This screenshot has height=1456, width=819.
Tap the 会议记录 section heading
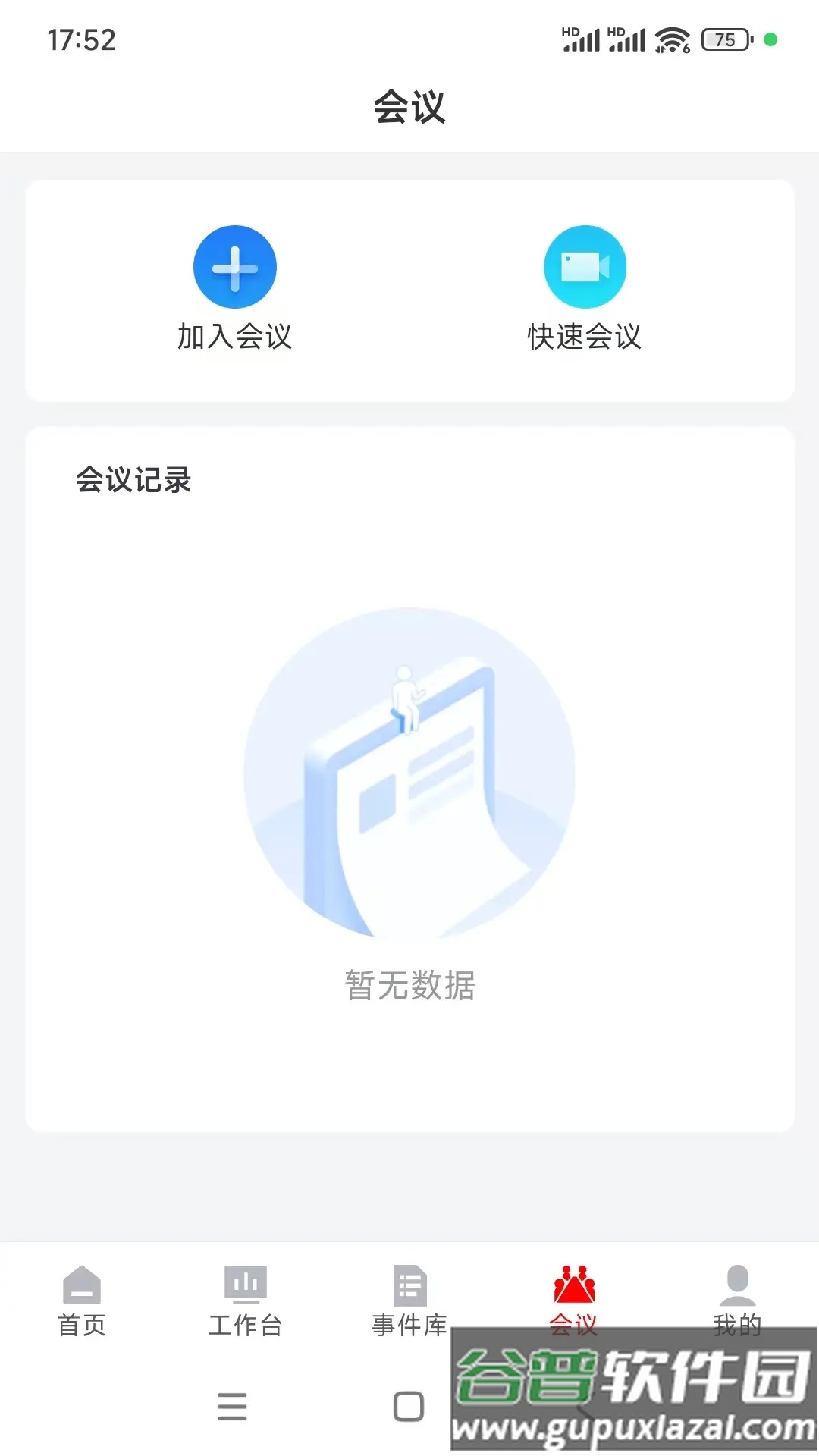(135, 479)
